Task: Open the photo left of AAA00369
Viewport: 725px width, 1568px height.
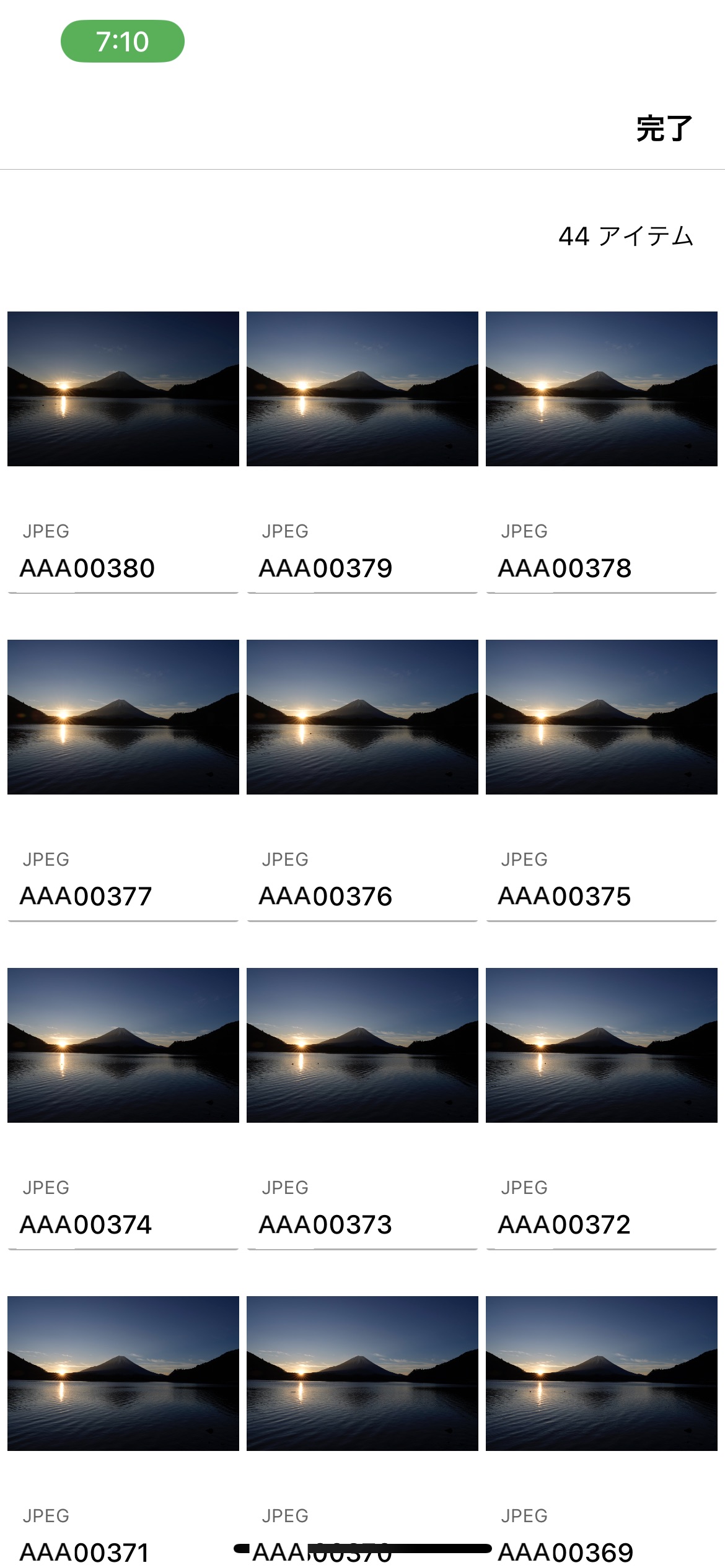Action: pos(362,1374)
